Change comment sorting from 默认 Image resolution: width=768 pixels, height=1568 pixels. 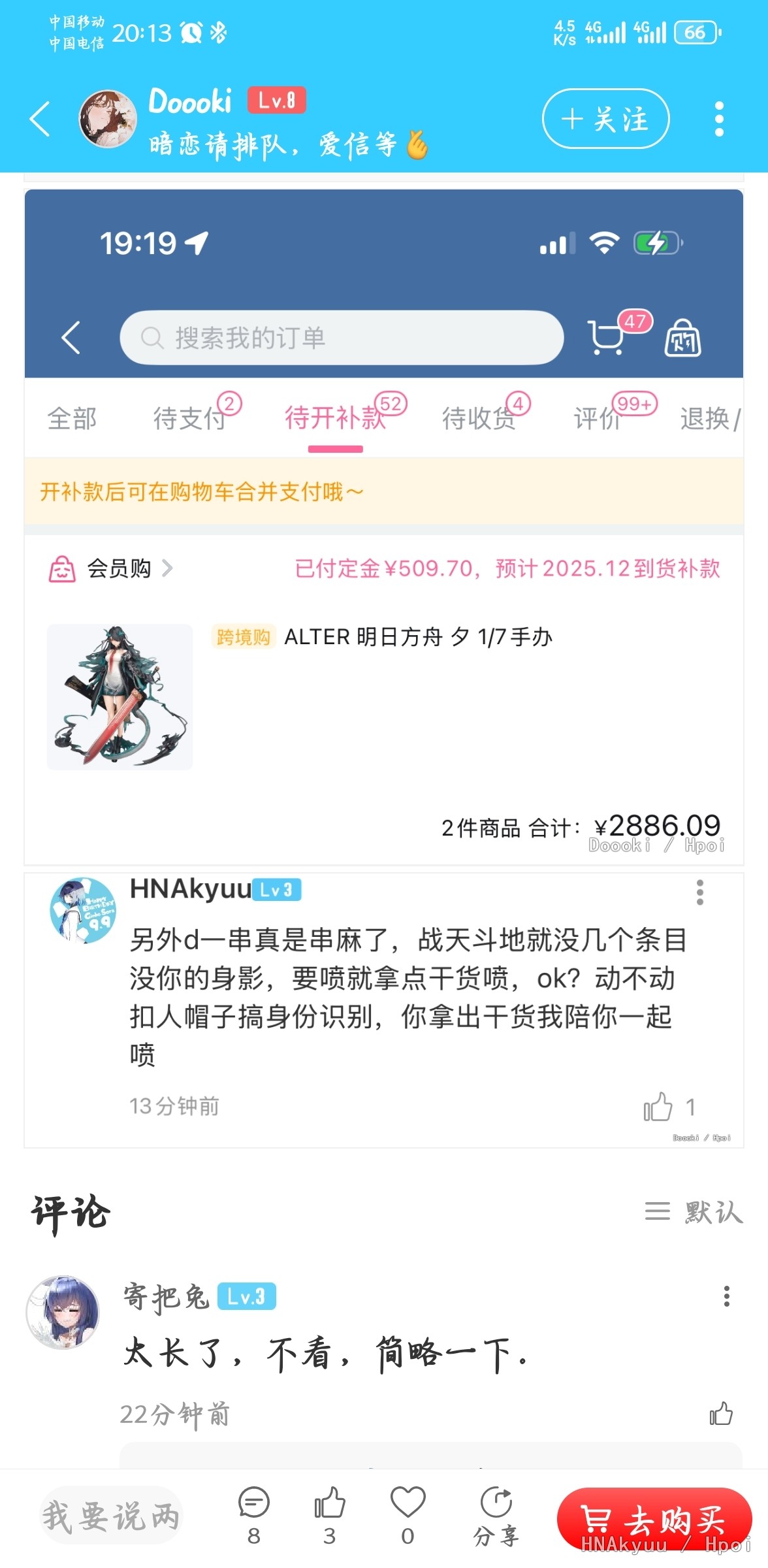coord(694,1212)
